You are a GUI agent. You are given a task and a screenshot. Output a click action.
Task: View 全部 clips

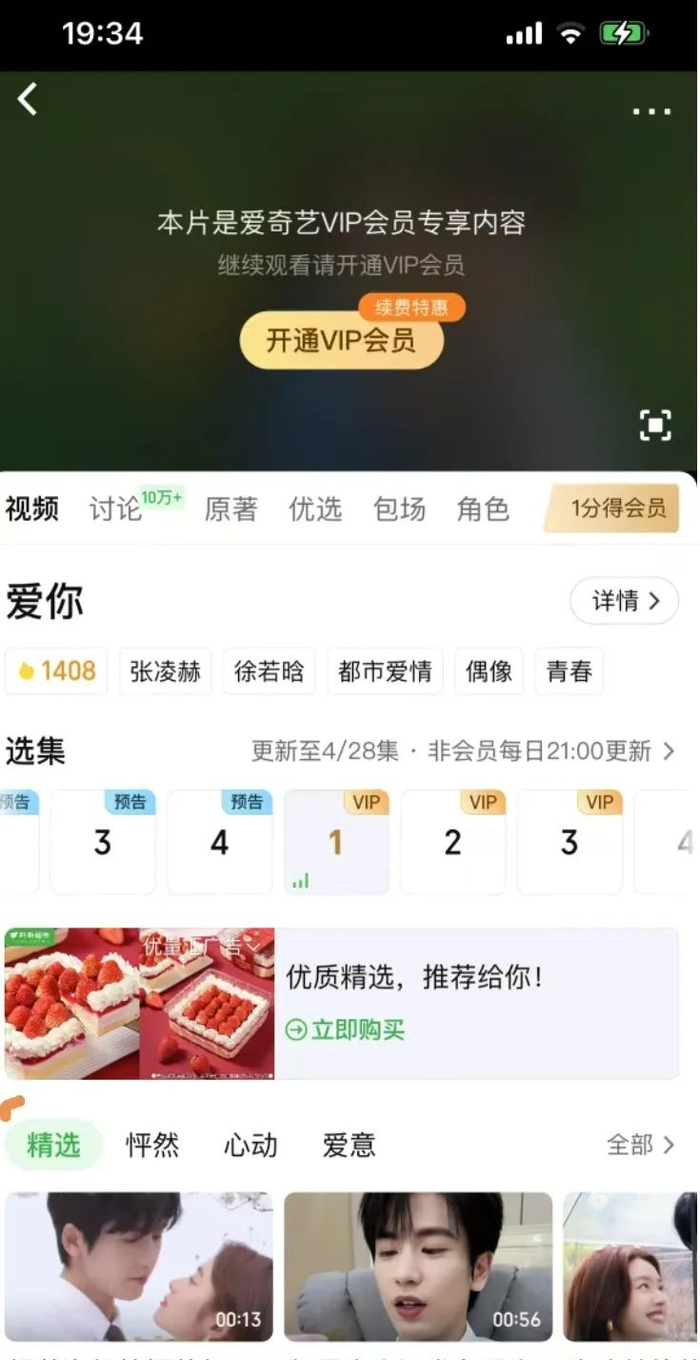click(x=640, y=1145)
